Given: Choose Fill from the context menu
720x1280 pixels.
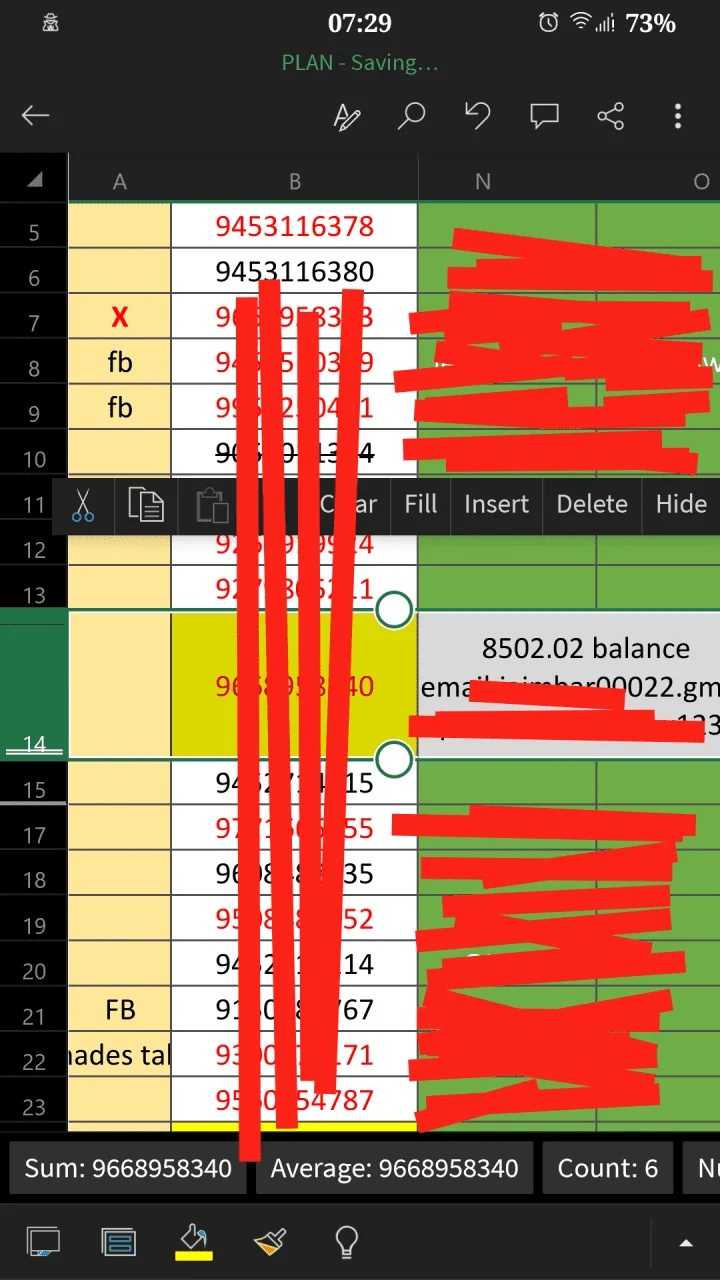Looking at the screenshot, I should 421,504.
